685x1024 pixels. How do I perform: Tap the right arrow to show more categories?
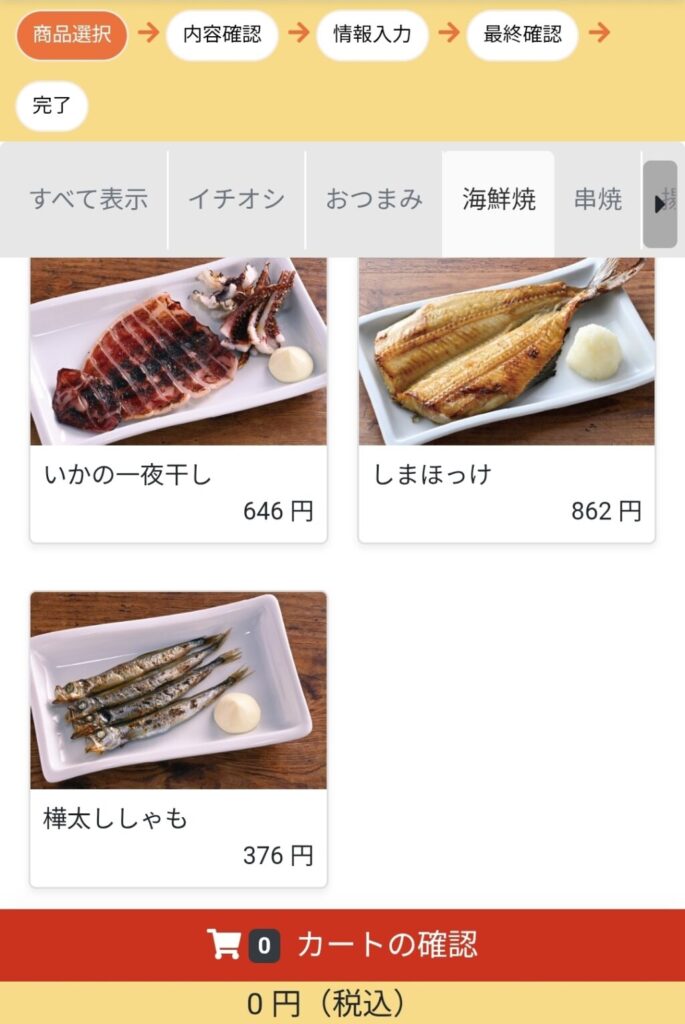(660, 204)
